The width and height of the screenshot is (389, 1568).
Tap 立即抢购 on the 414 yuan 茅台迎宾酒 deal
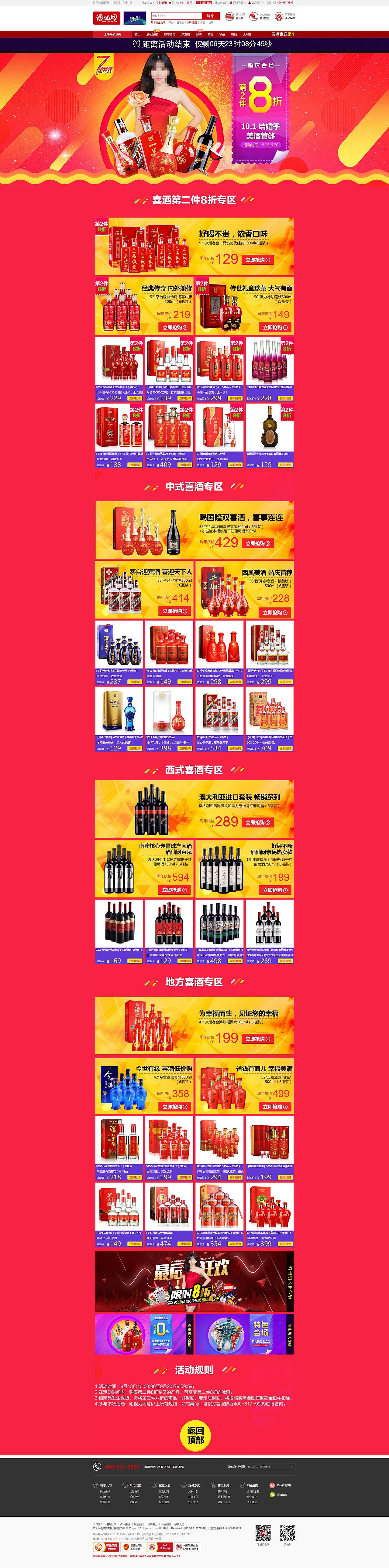(175, 611)
